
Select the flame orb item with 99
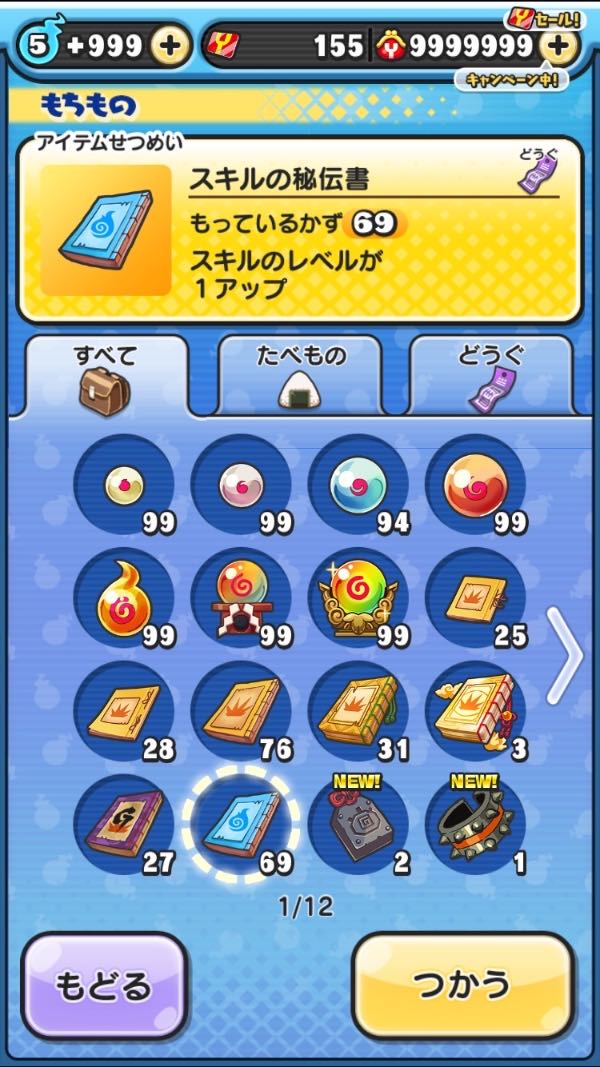124,598
